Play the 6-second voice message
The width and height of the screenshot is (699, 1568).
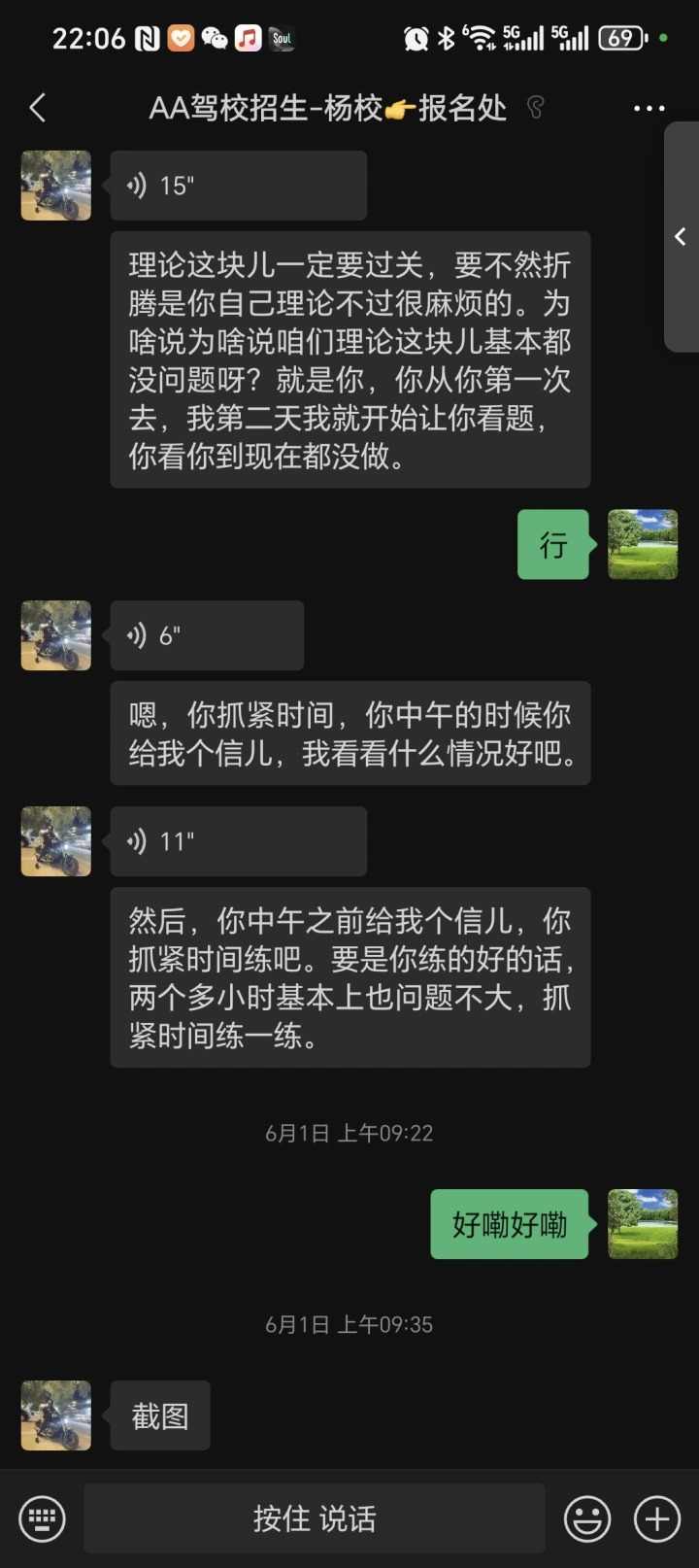click(x=206, y=635)
